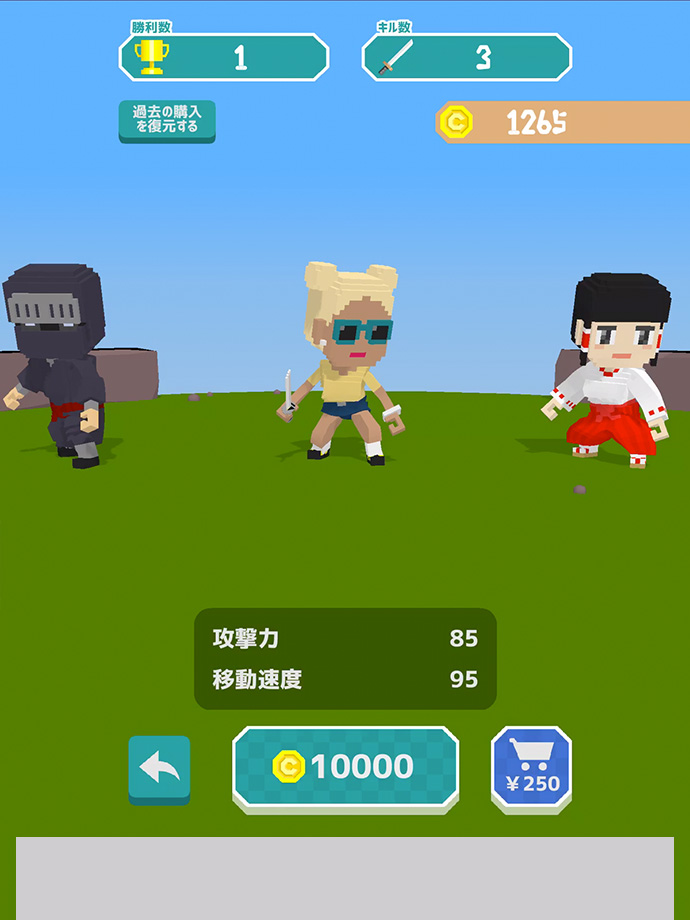Tap the 過去の購入を復元する restore purchases button
Image resolution: width=690 pixels, height=920 pixels.
(x=167, y=121)
